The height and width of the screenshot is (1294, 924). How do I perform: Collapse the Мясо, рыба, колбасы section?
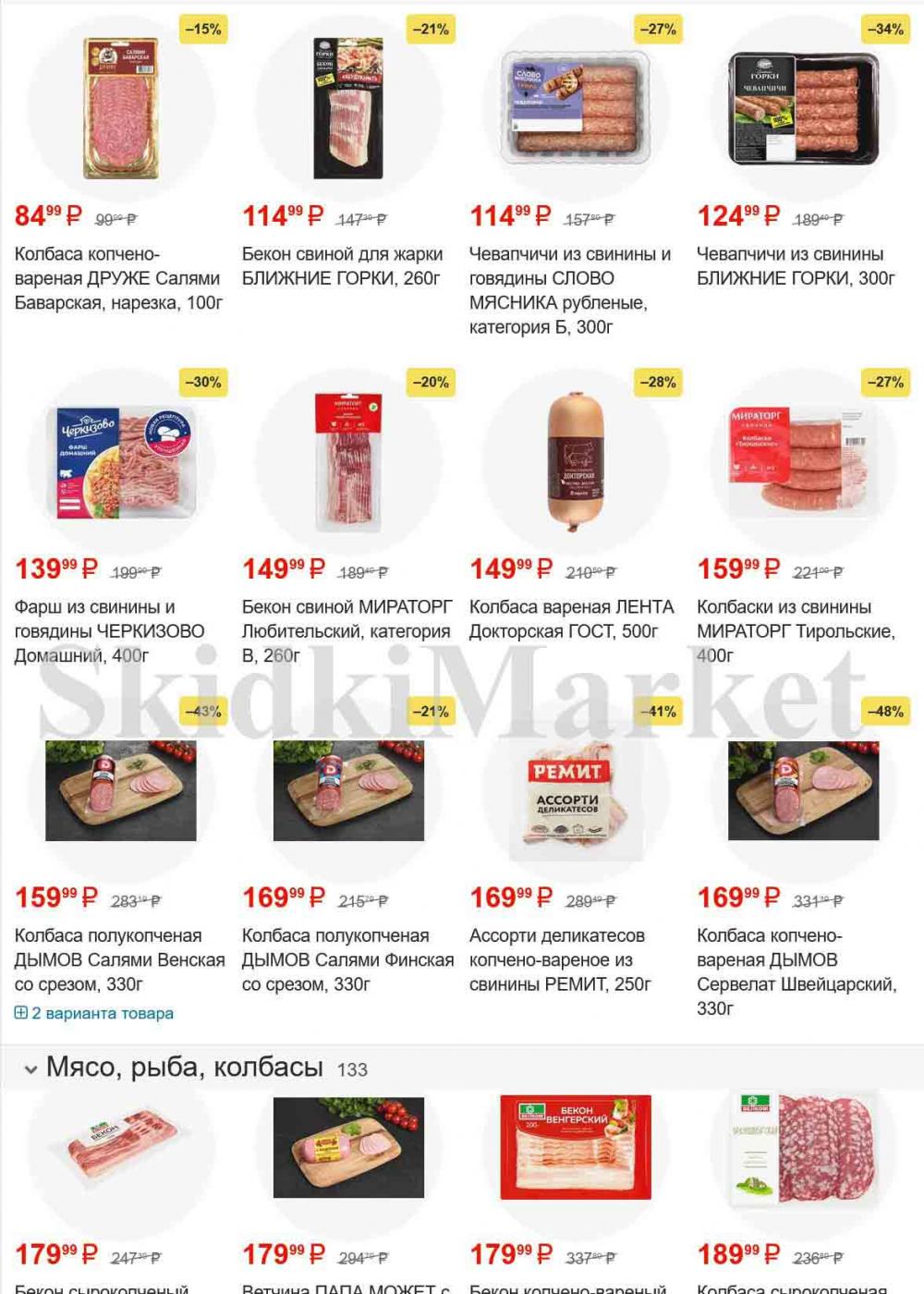point(31,1069)
